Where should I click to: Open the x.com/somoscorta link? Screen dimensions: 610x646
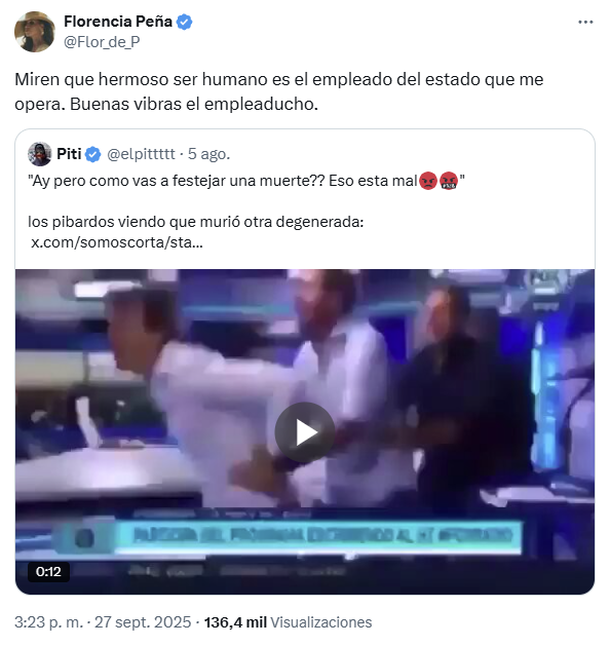(124, 242)
